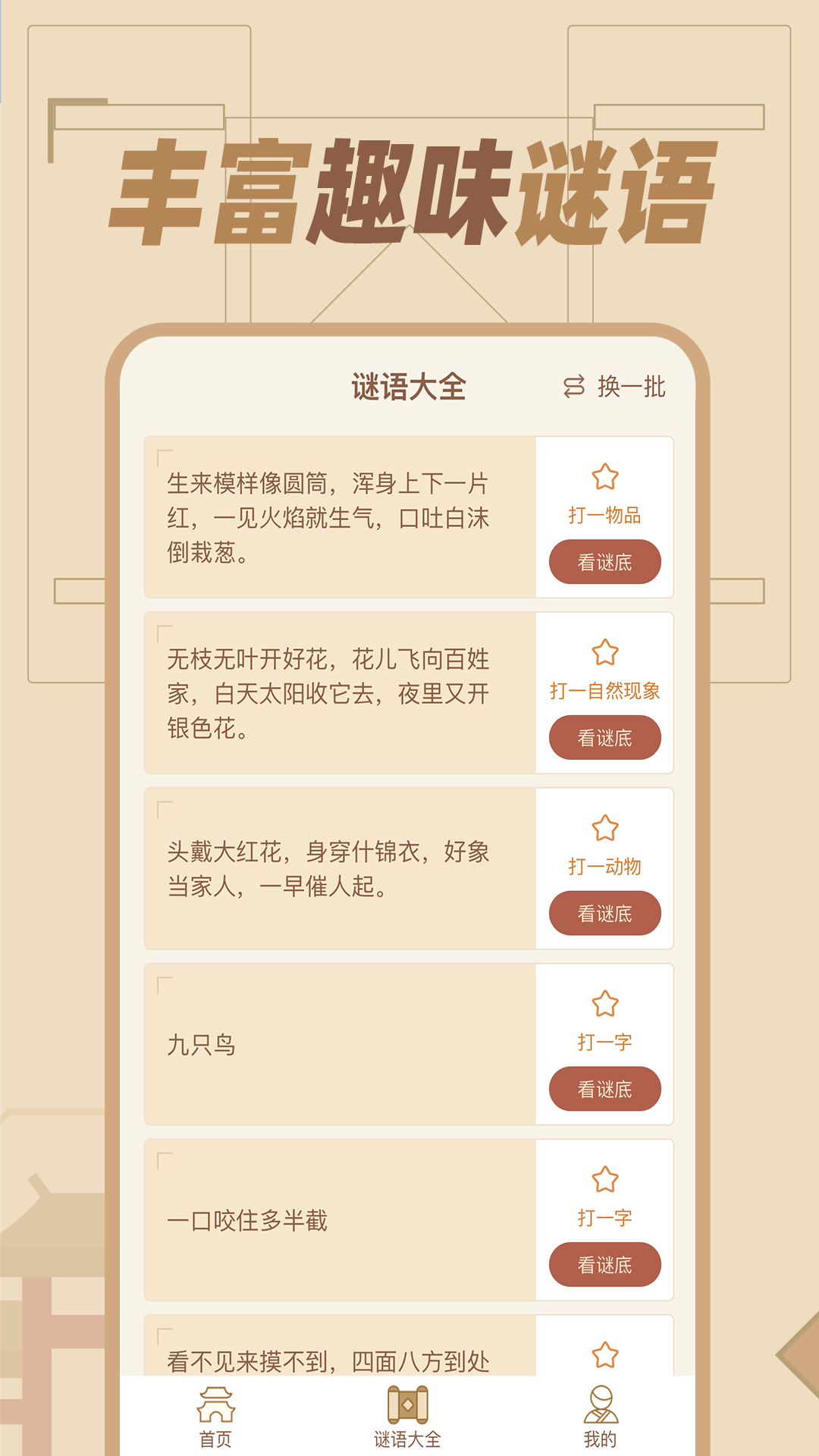The width and height of the screenshot is (819, 1456).
Task: Favorite the 打一动物 rooster riddle
Action: pos(604,828)
